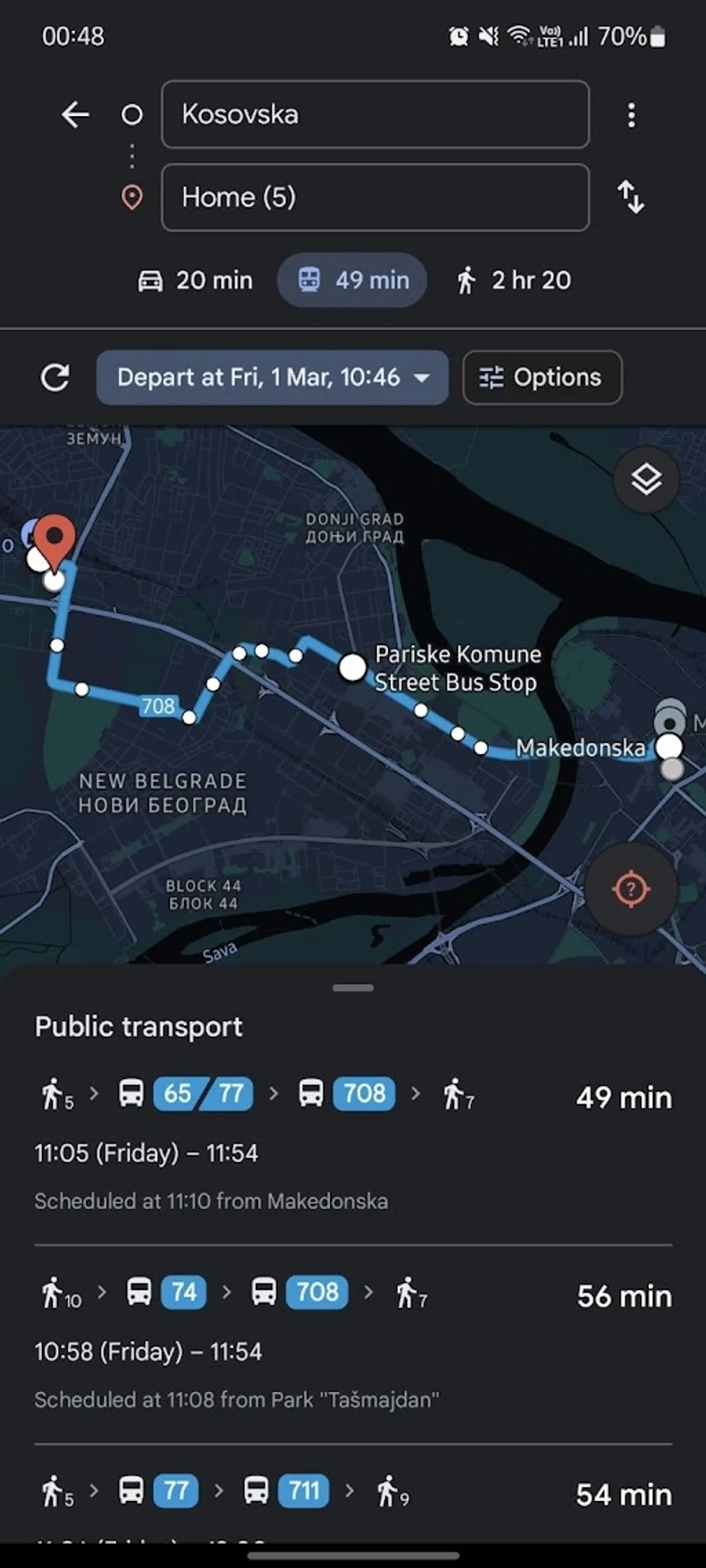706x1568 pixels.
Task: Tap the bottom sheet drag handle
Action: tap(353, 988)
